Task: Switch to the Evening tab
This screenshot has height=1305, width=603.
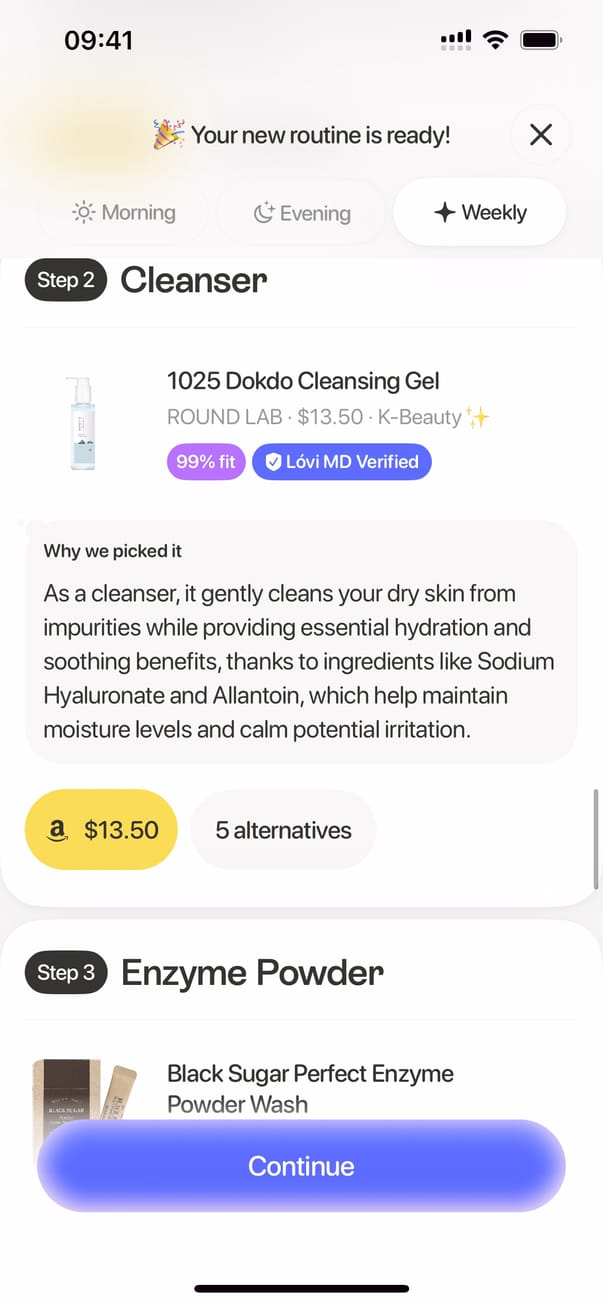Action: click(x=301, y=212)
